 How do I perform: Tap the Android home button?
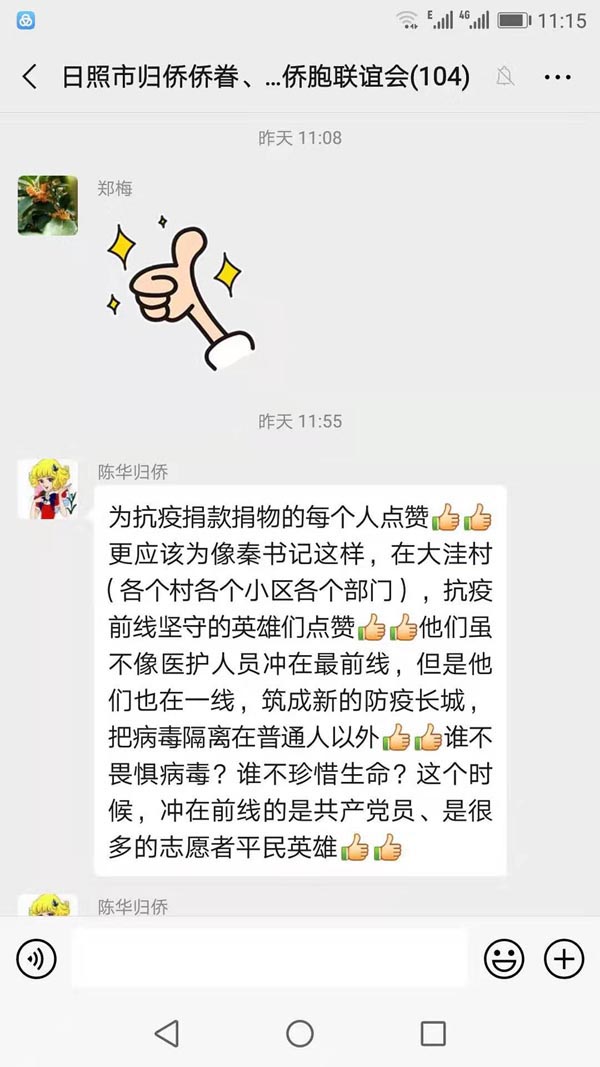pos(300,1033)
